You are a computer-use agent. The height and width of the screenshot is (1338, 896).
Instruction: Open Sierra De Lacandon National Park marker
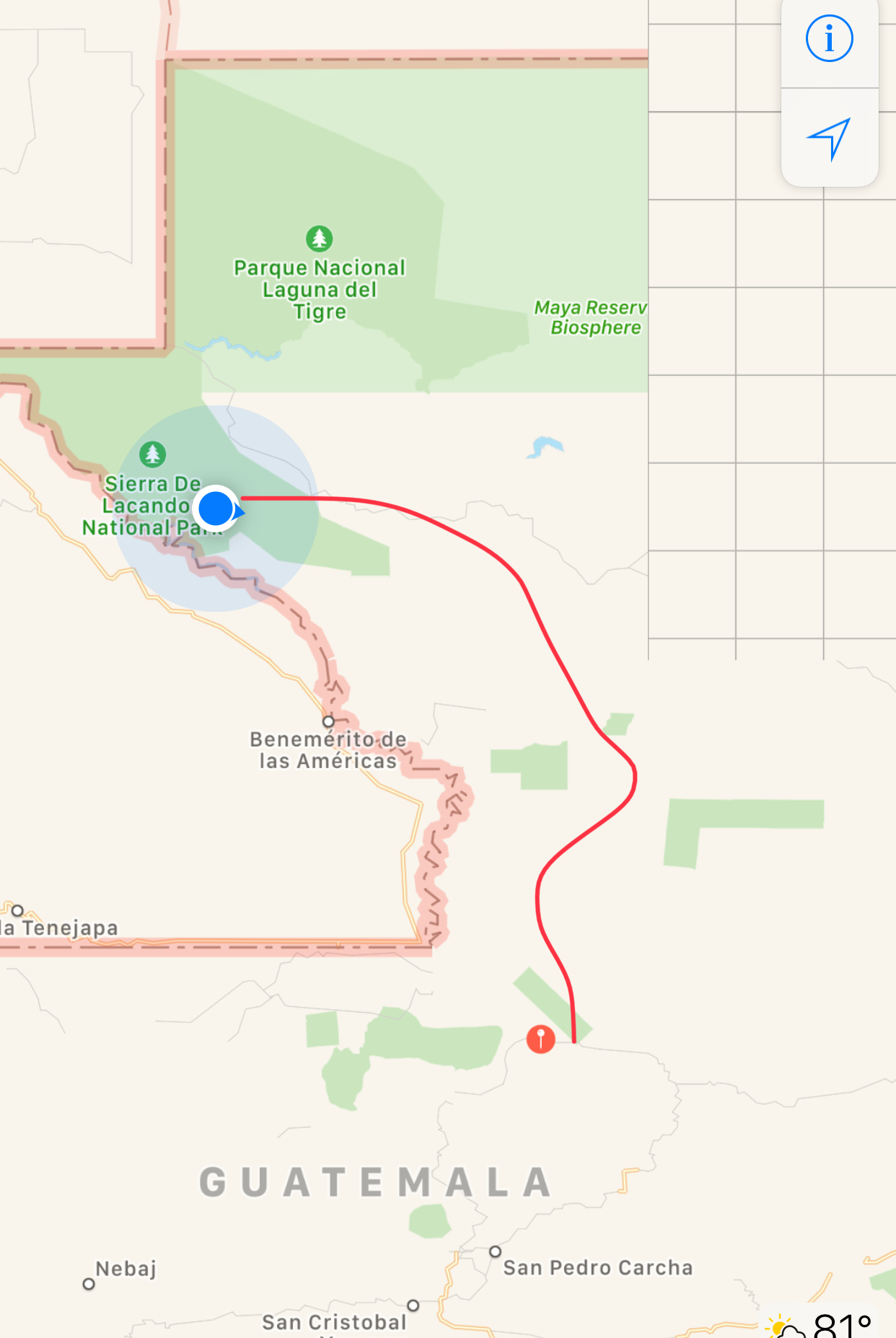click(x=152, y=454)
